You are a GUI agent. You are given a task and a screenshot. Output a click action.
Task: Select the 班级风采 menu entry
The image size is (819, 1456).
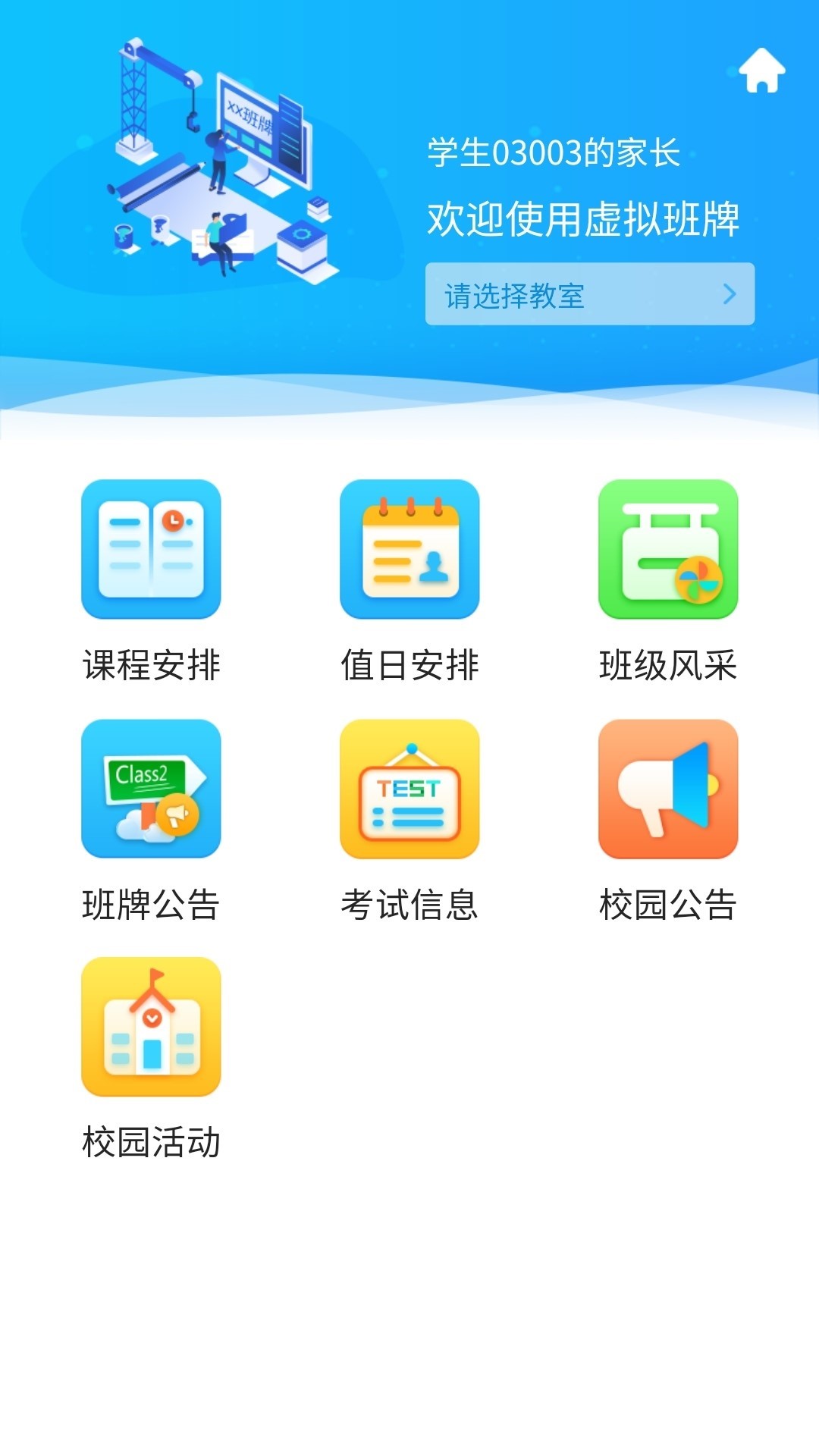click(x=668, y=666)
